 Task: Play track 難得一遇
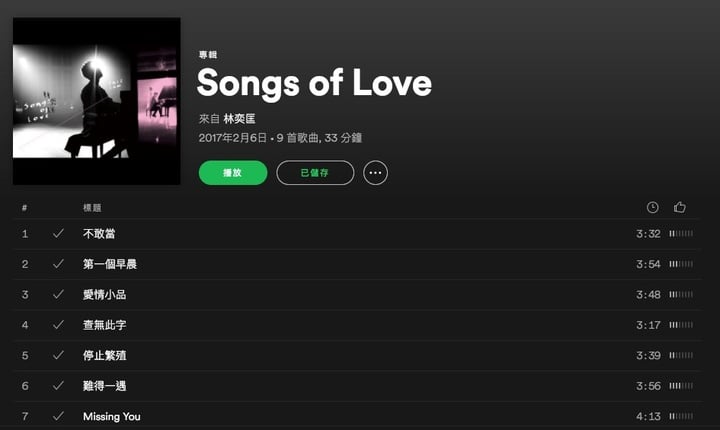point(104,386)
